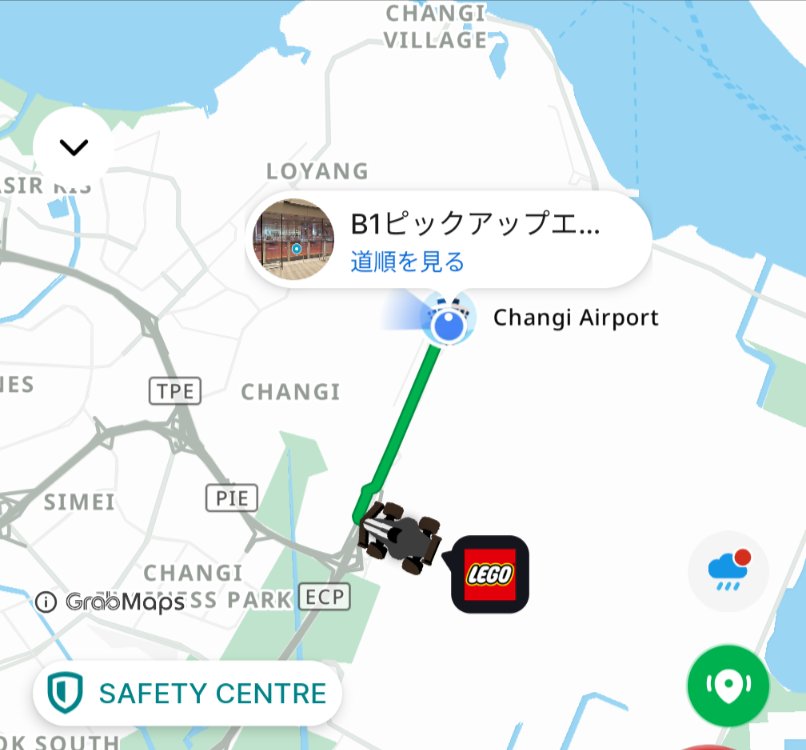Open the GrabMaps info icon
This screenshot has width=806, height=750.
pos(46,602)
